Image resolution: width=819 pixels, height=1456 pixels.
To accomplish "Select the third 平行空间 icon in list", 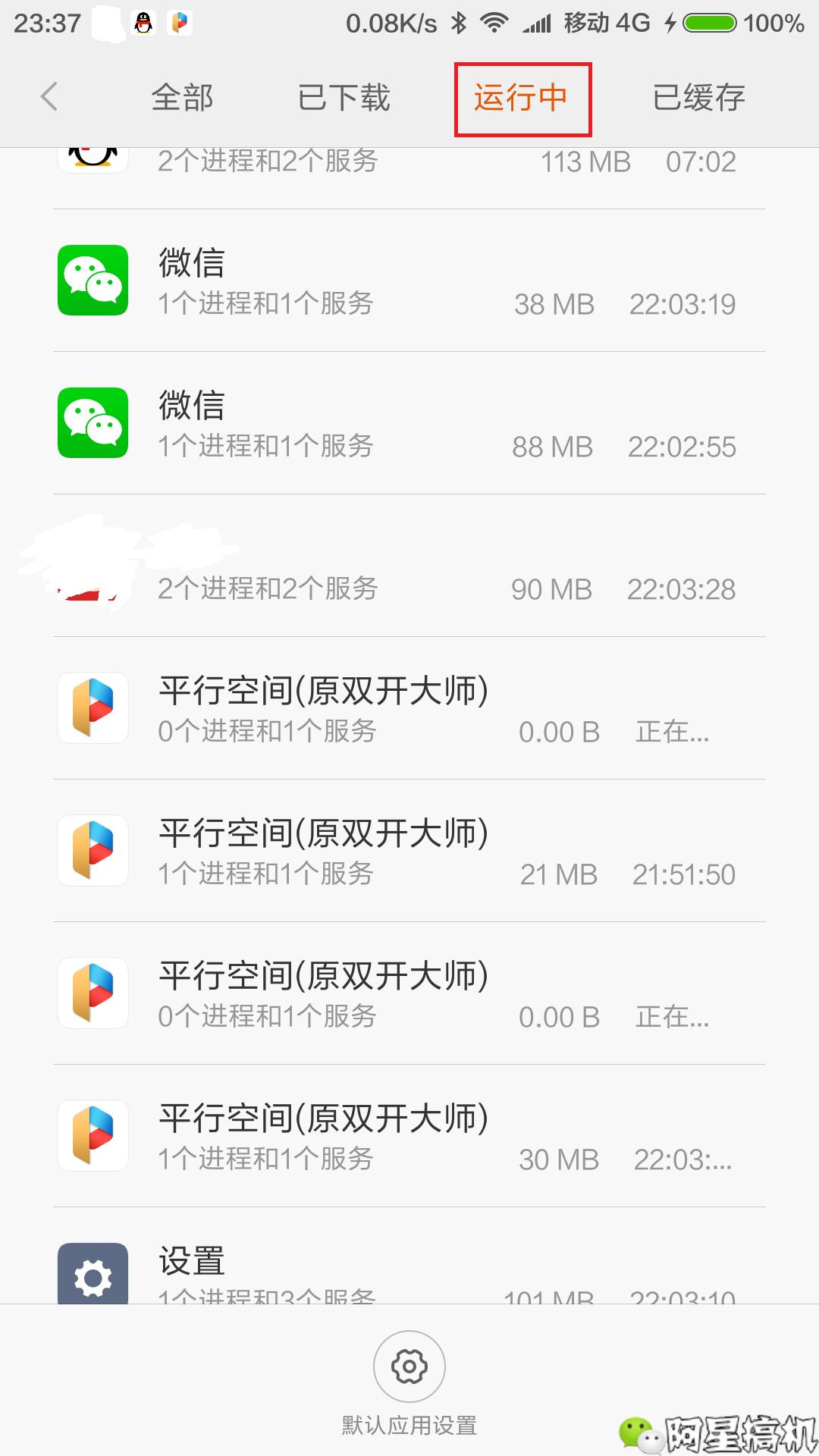I will 92,993.
